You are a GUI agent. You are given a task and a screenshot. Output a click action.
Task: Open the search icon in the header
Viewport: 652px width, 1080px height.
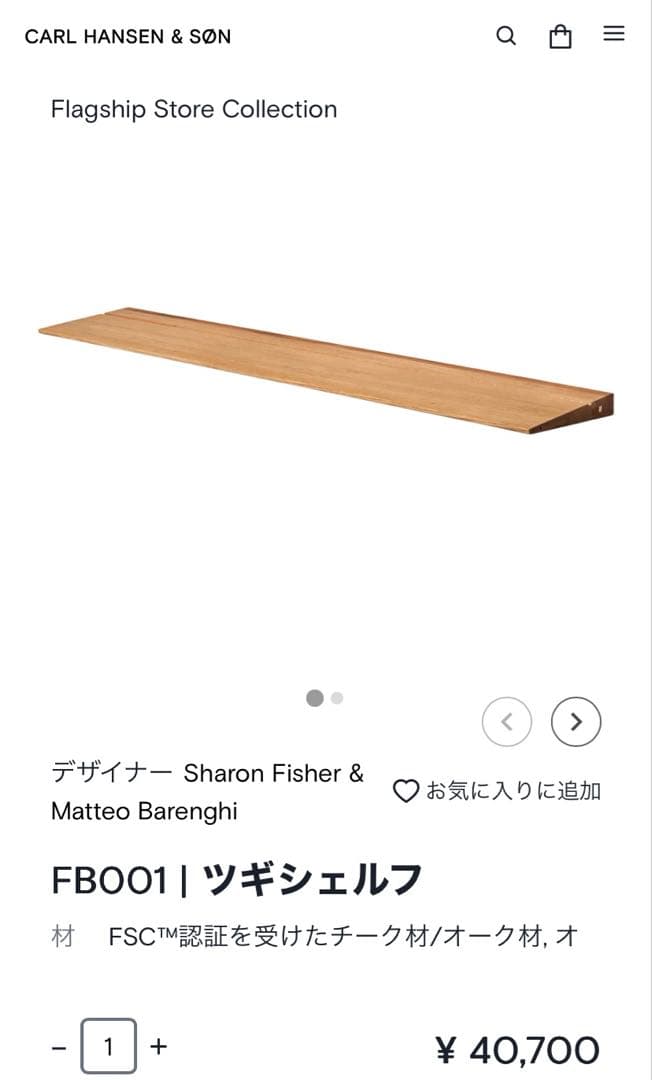[506, 36]
